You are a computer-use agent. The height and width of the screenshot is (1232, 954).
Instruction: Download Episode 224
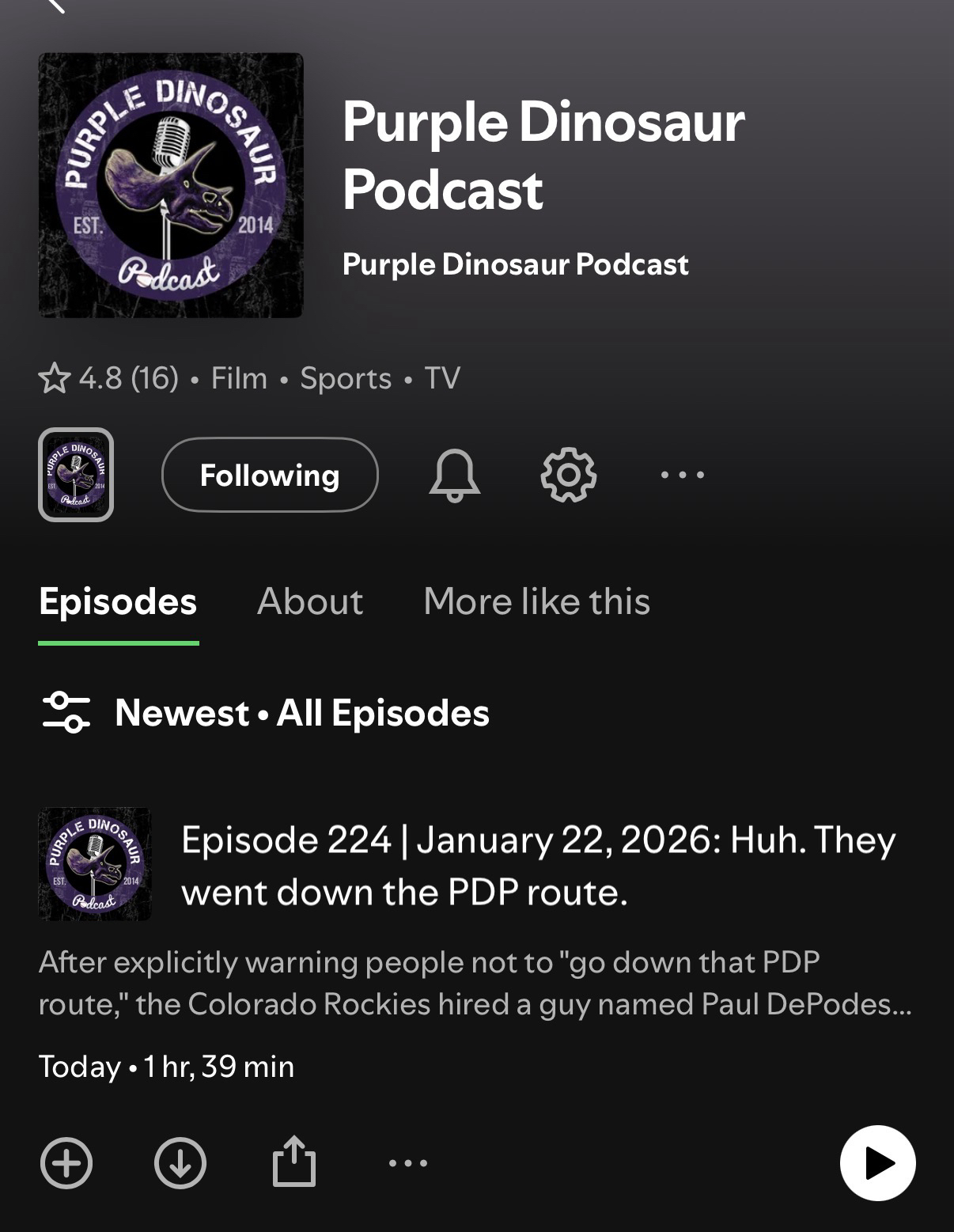[180, 1163]
